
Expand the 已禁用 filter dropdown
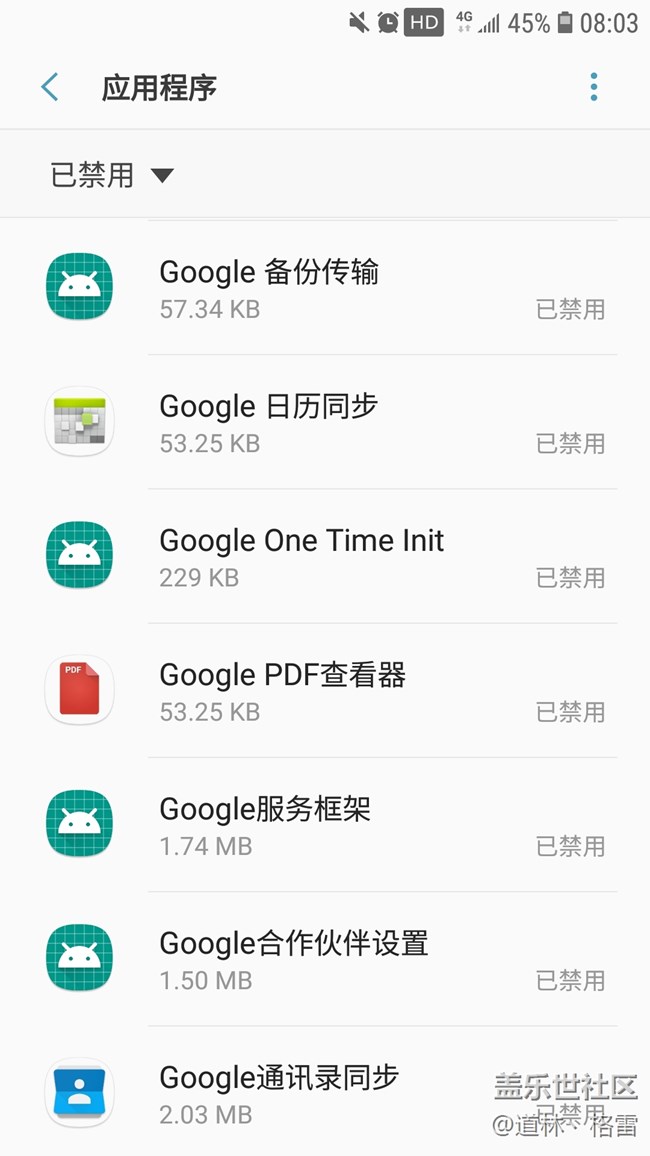(x=112, y=176)
